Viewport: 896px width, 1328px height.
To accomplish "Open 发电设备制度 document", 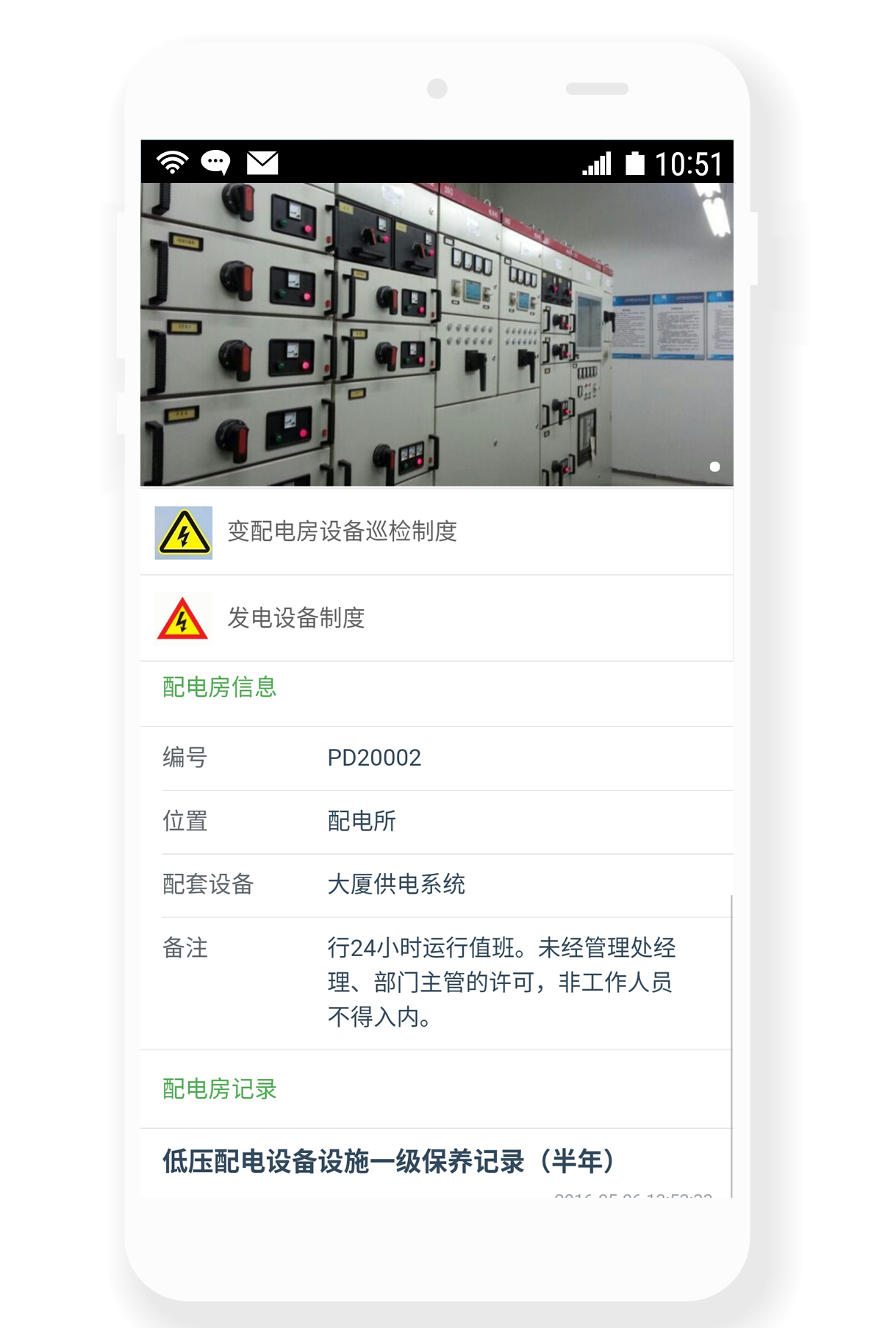I will pos(296,618).
